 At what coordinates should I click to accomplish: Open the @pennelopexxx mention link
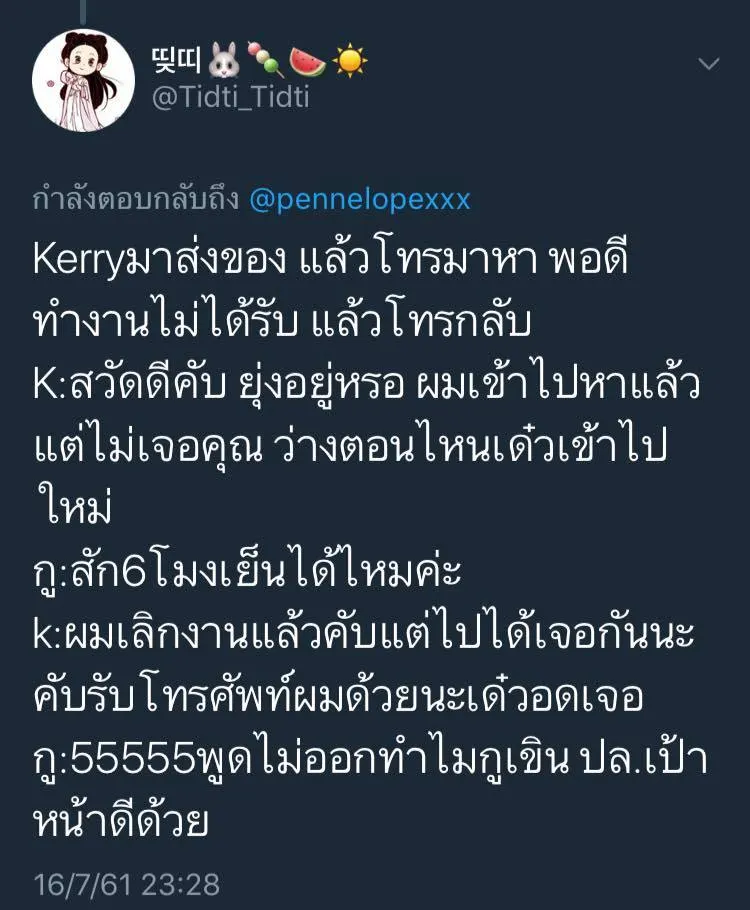click(x=359, y=199)
